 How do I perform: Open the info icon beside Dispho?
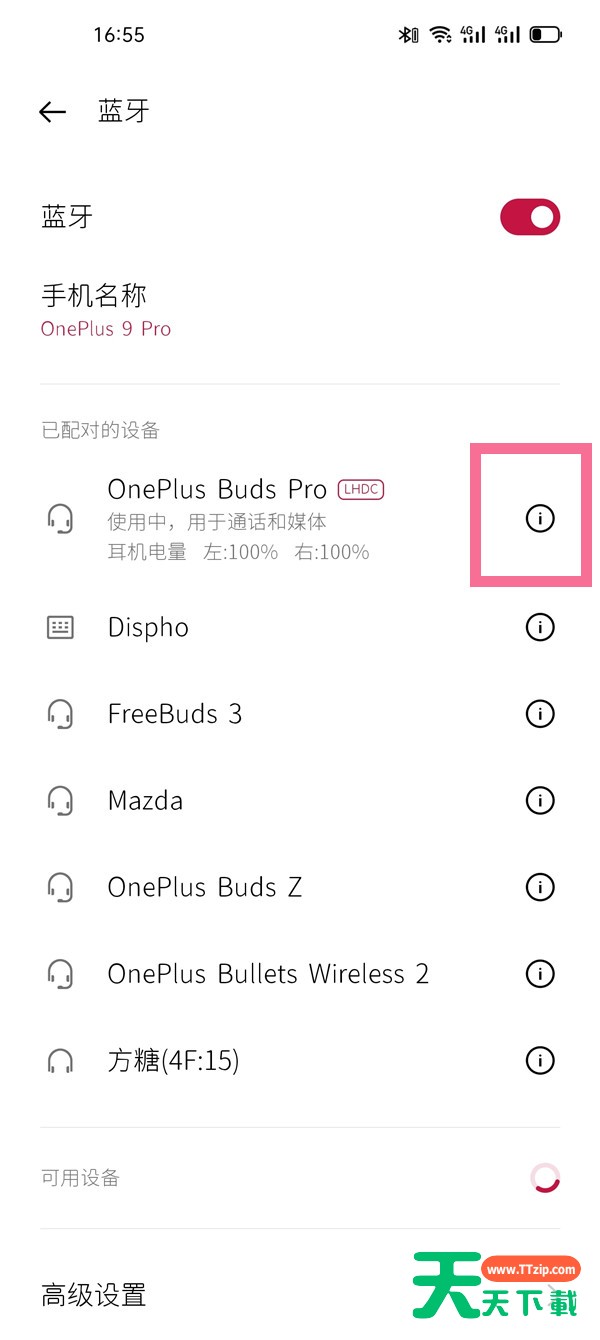pyautogui.click(x=540, y=627)
